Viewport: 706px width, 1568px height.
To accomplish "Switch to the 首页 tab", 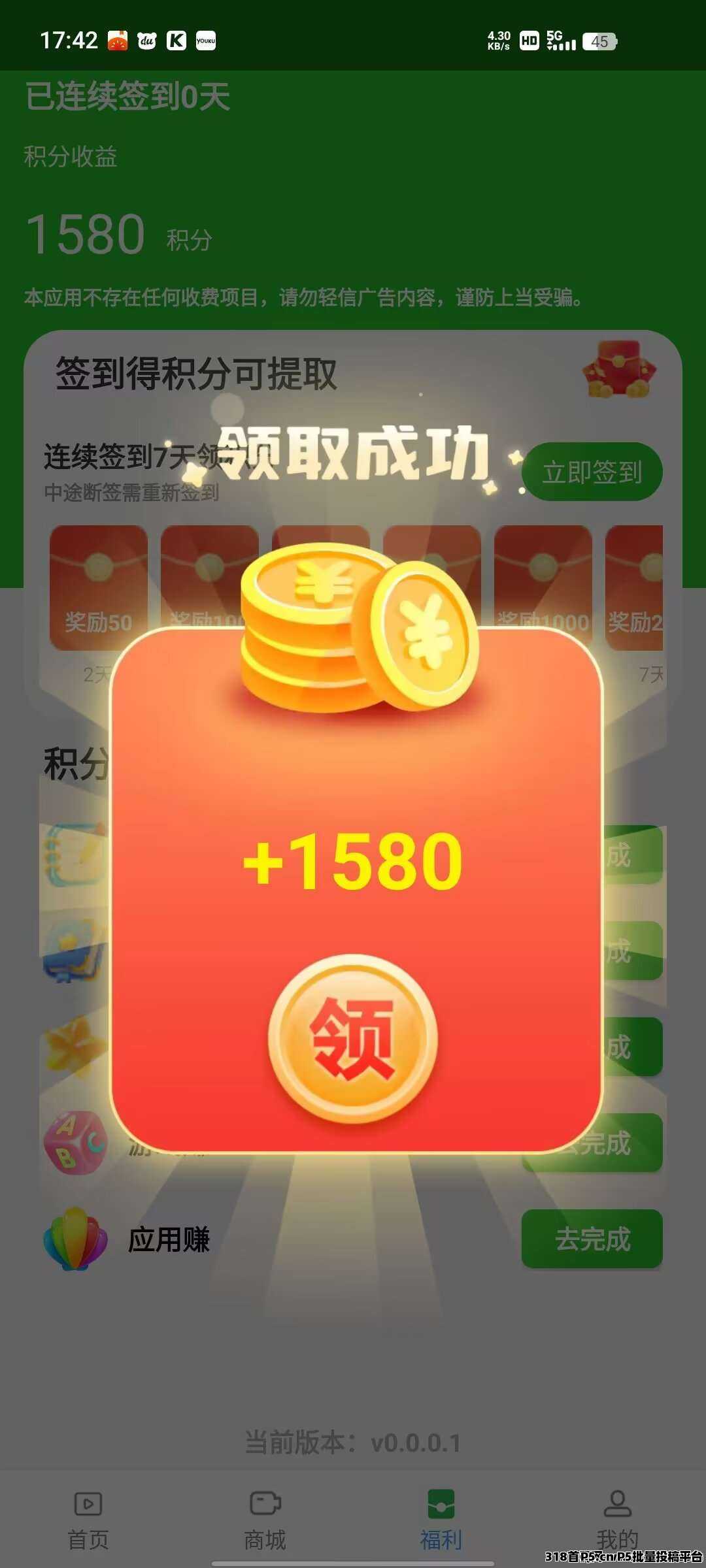I will click(88, 1520).
